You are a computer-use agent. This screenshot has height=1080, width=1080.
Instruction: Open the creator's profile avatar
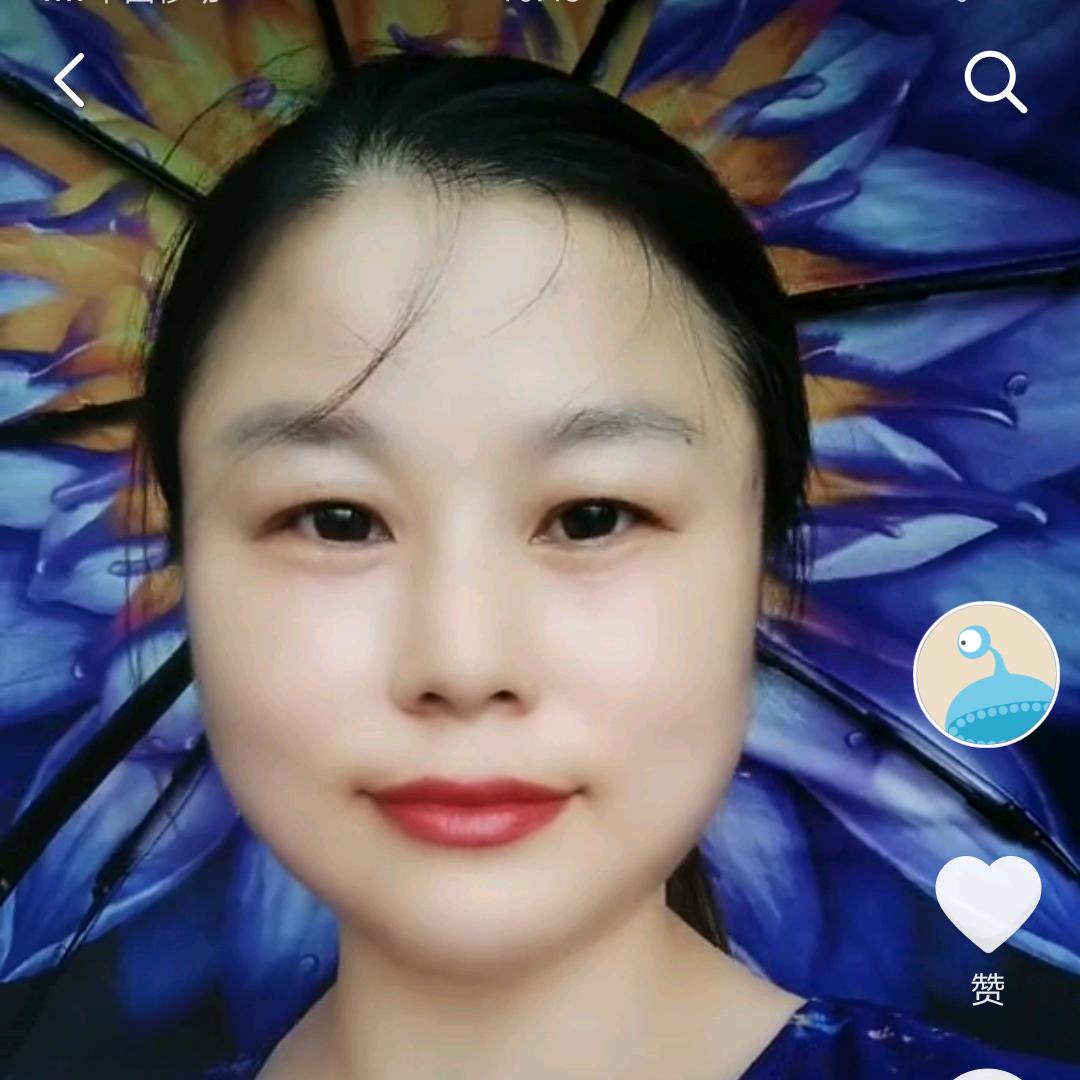[986, 674]
